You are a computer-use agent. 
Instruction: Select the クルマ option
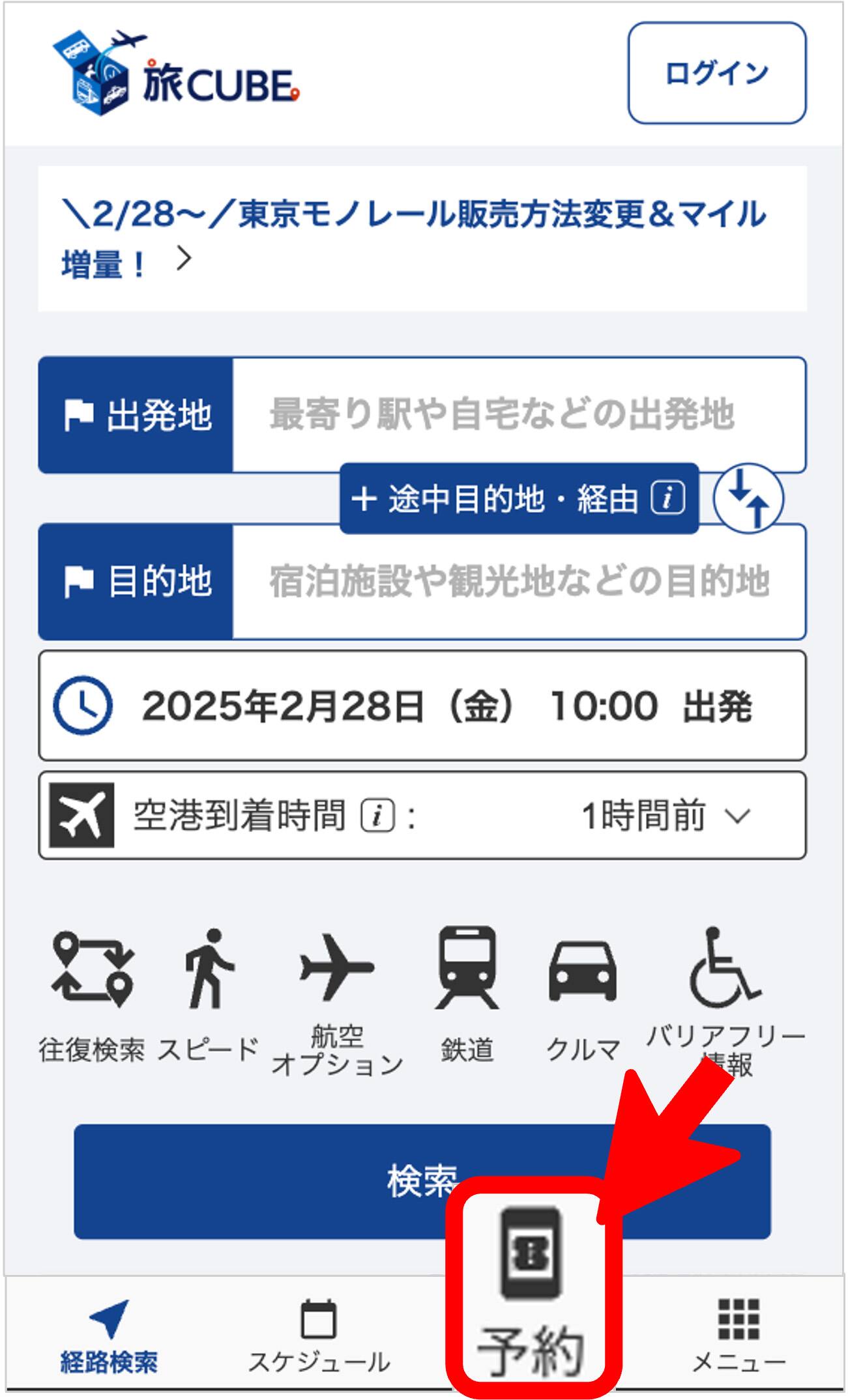pos(582,995)
